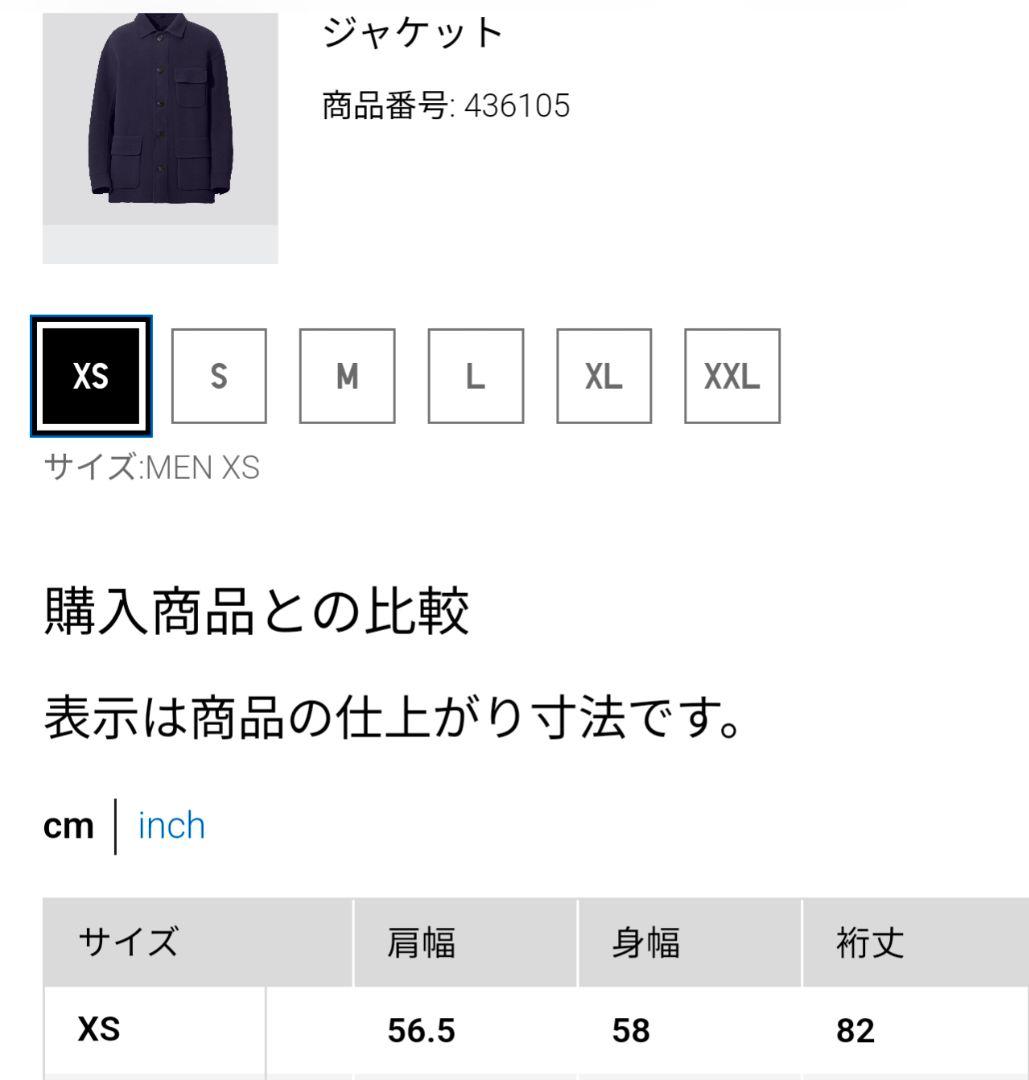Select size S for the jacket

tap(219, 375)
